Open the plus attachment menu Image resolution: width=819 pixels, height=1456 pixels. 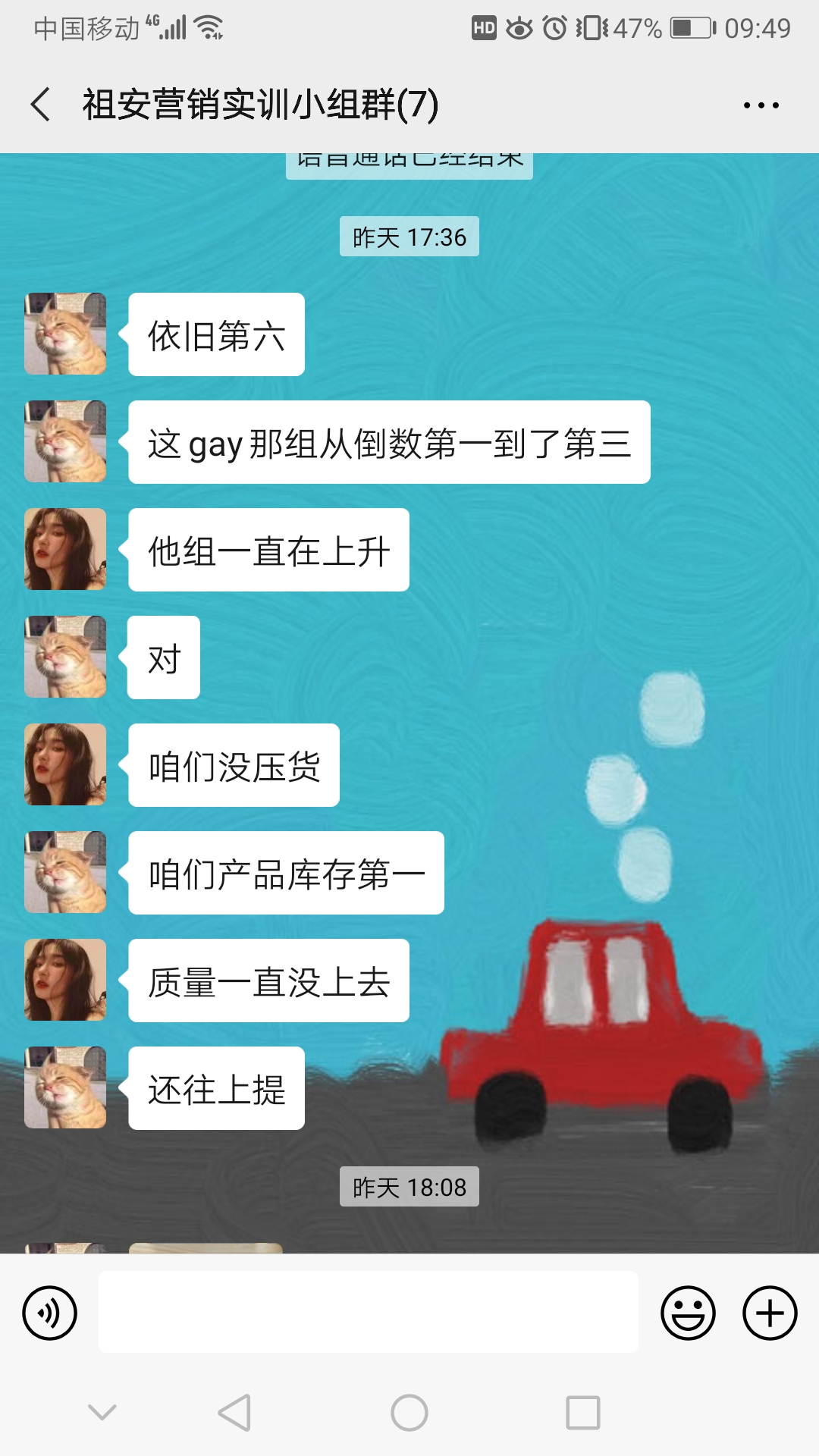tap(769, 1313)
